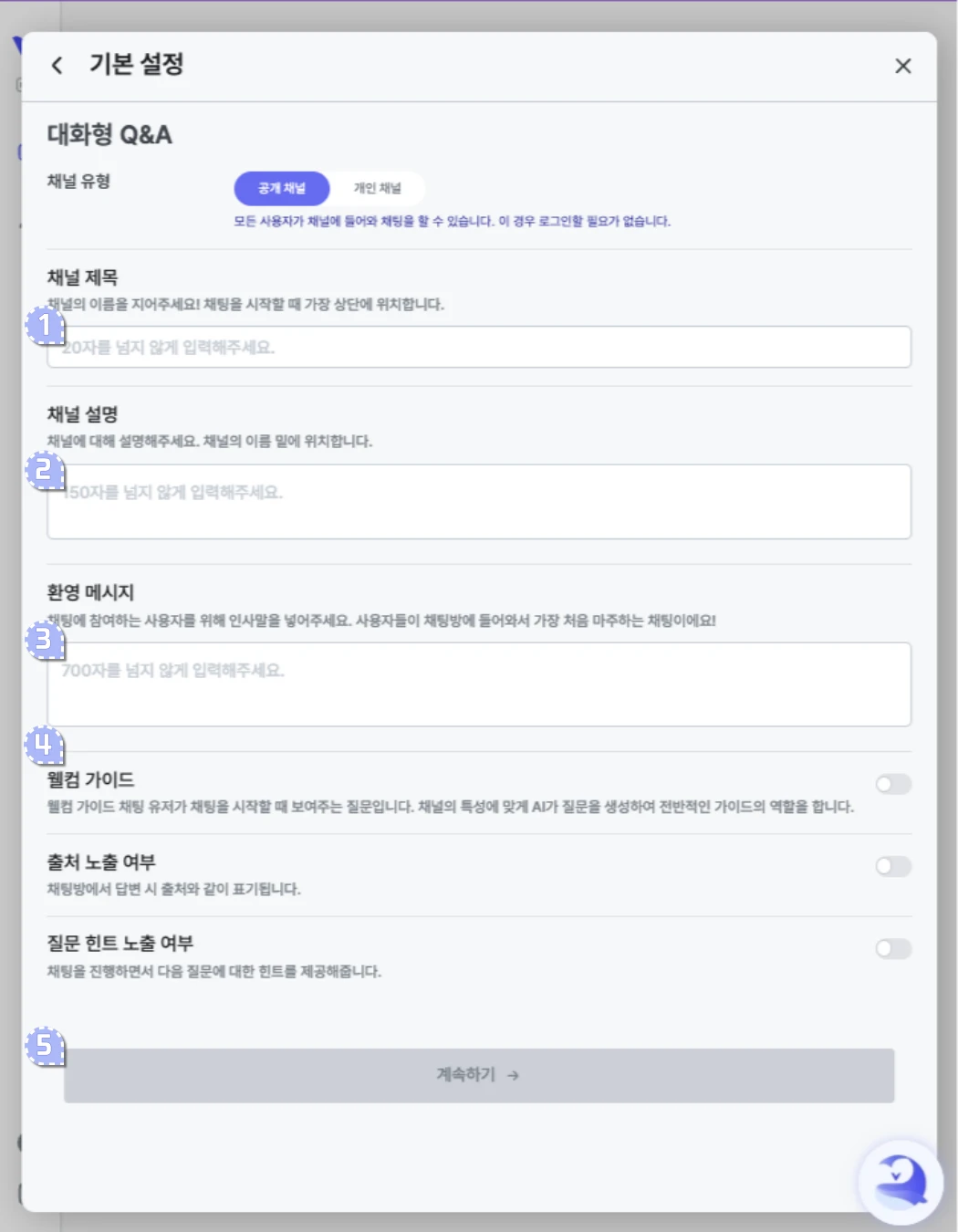Tap the 환영 메시지 text area
Image resolution: width=958 pixels, height=1232 pixels.
tap(479, 684)
